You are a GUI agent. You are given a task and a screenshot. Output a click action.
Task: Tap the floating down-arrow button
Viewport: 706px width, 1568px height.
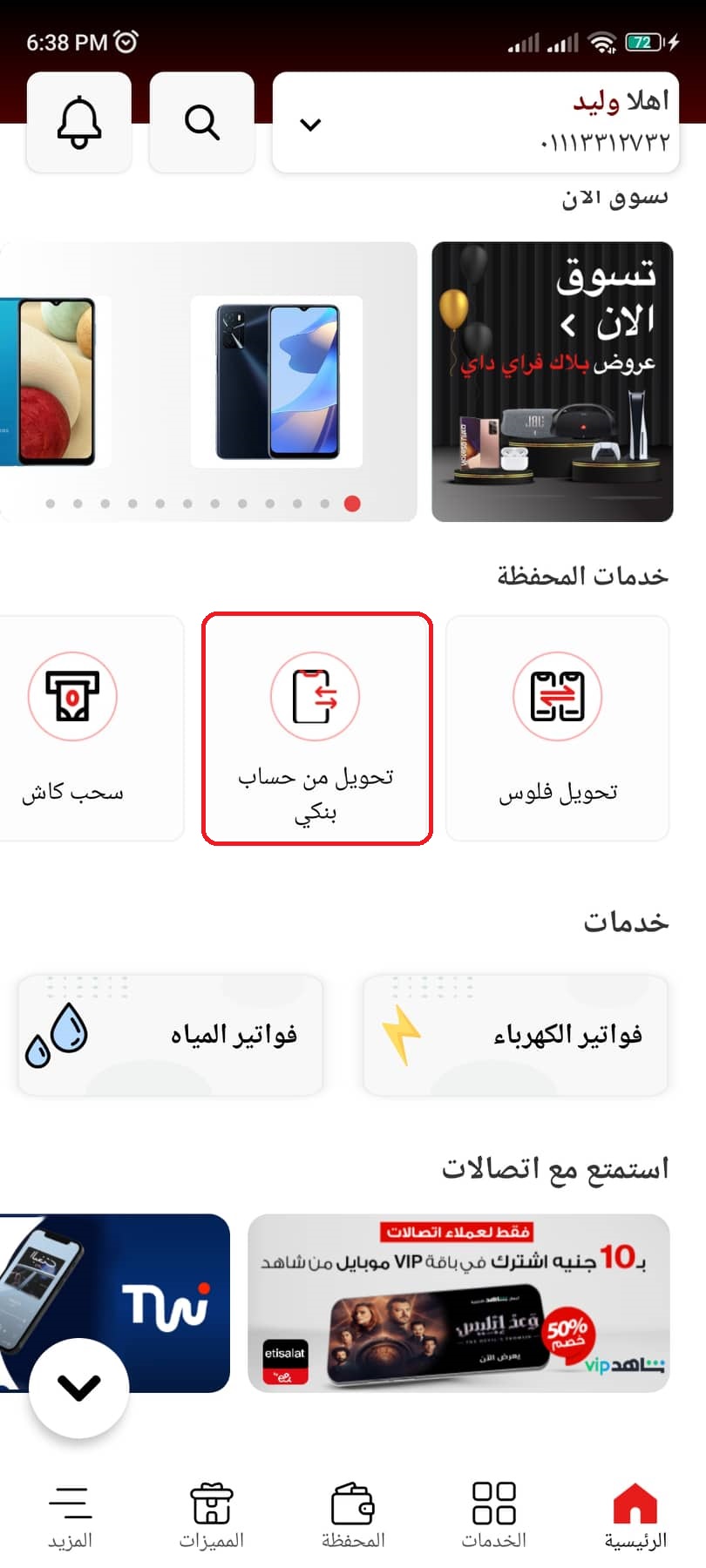pos(79,1388)
